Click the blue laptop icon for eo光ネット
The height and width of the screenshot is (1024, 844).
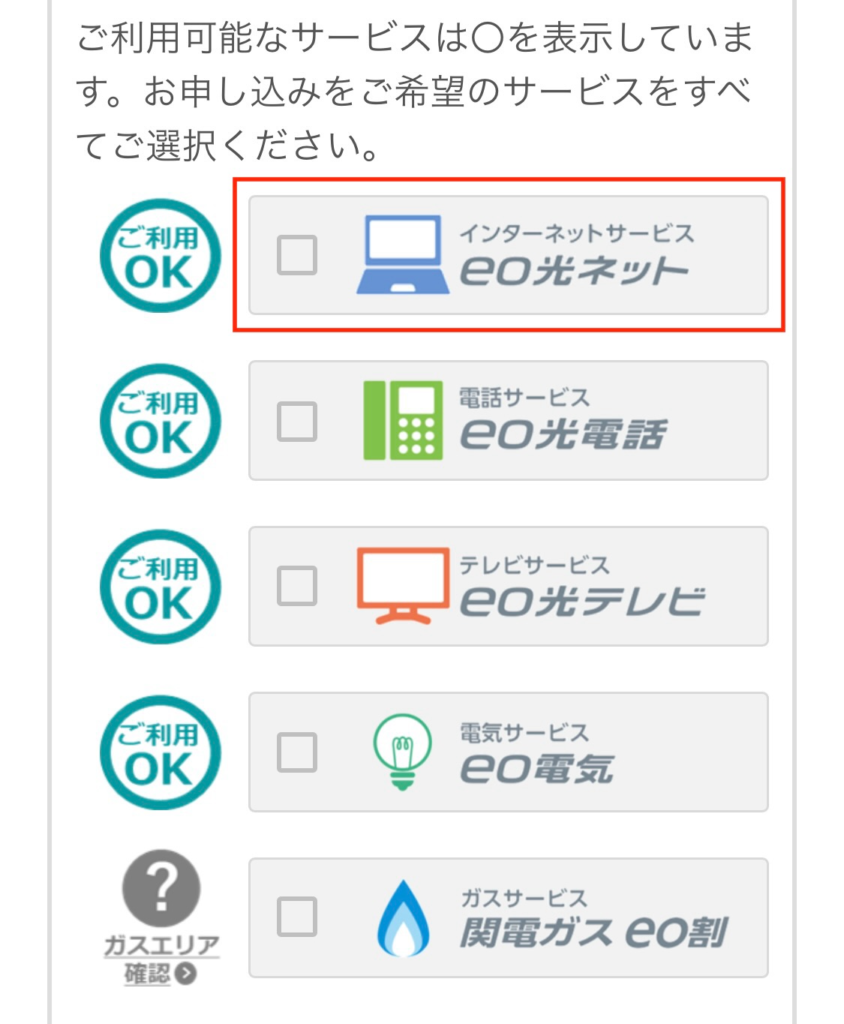click(x=404, y=256)
